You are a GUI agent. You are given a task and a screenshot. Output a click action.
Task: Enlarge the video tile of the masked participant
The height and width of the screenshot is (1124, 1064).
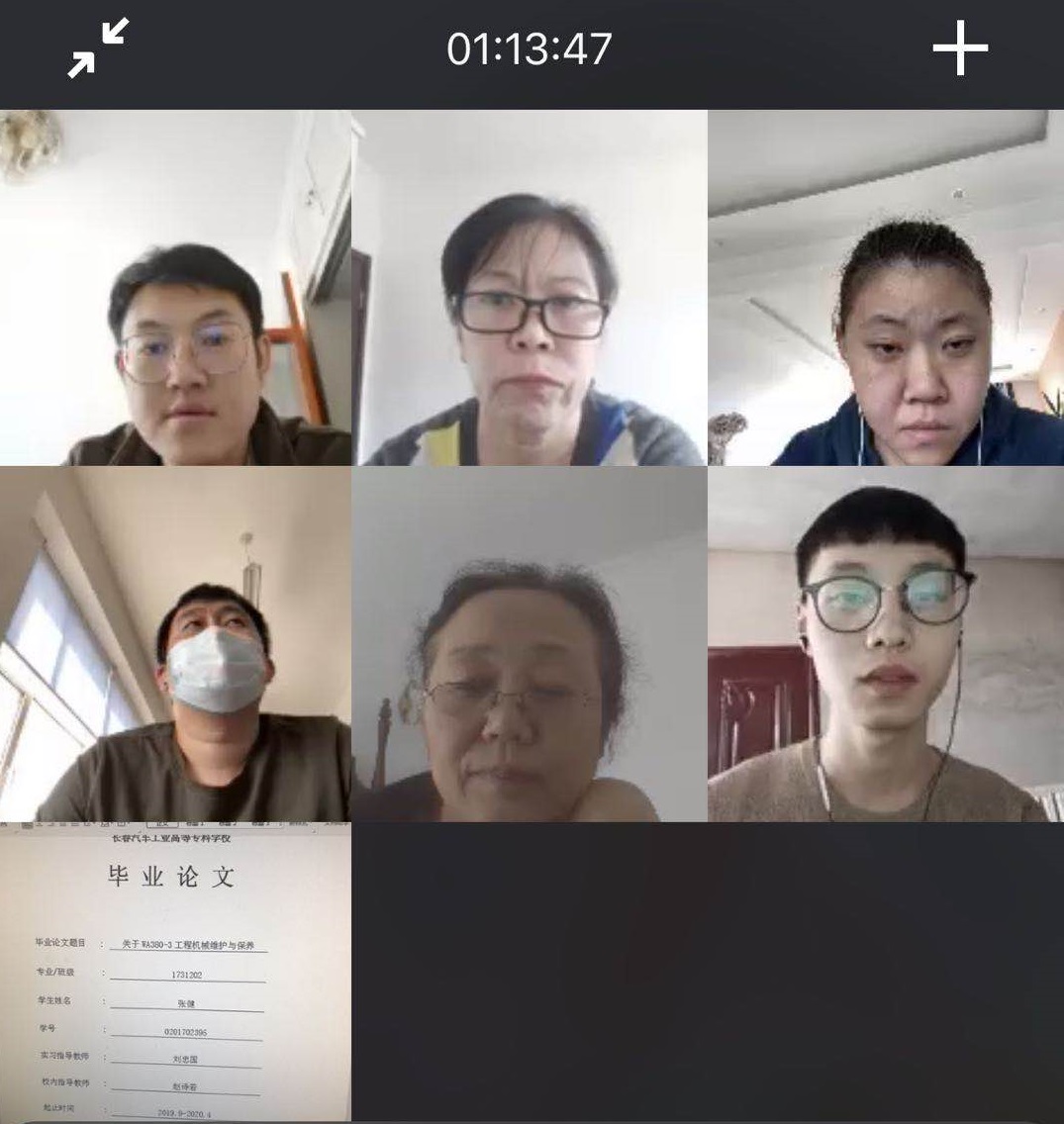(175, 643)
